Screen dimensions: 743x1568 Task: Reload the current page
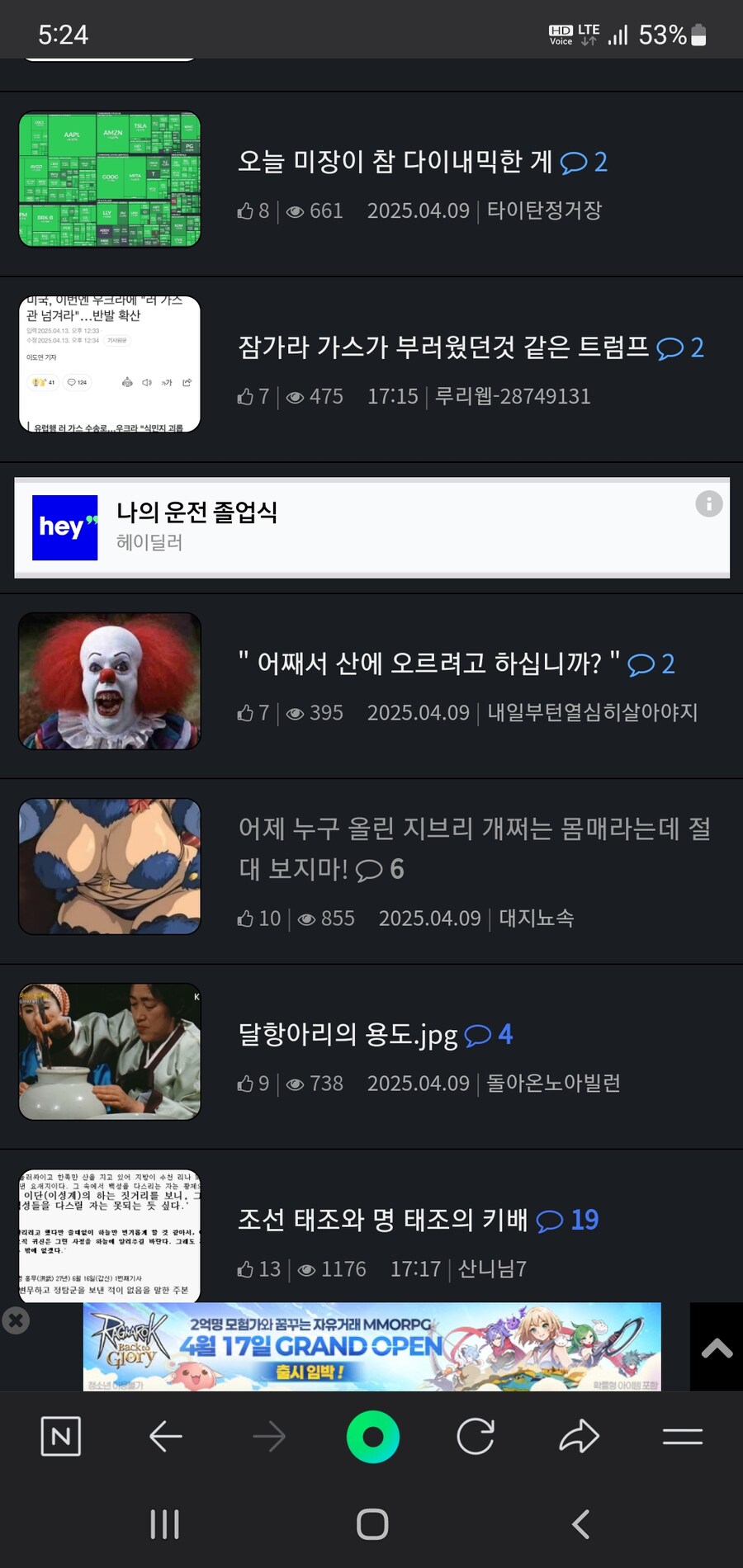tap(476, 1437)
